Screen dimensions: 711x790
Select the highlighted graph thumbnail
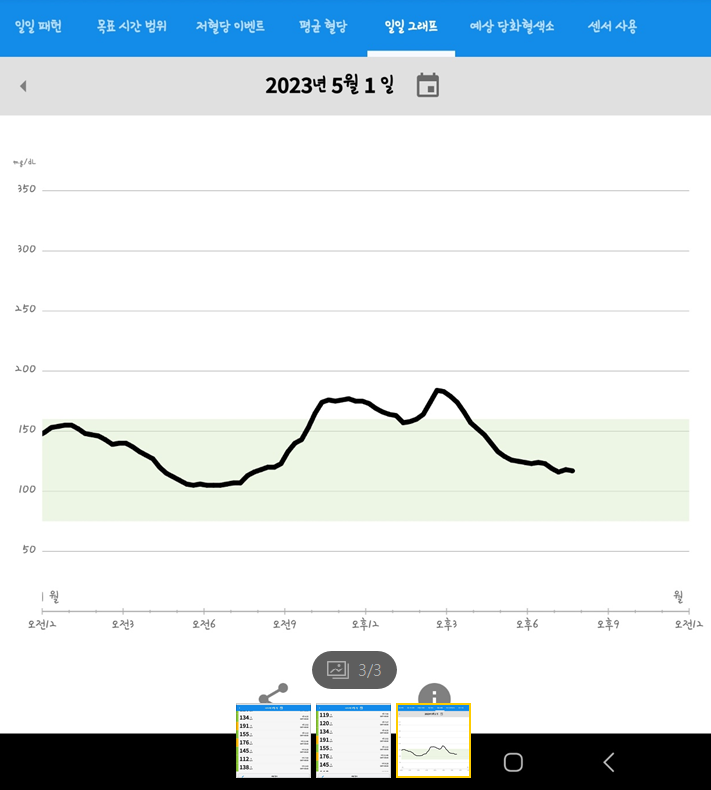pos(433,741)
